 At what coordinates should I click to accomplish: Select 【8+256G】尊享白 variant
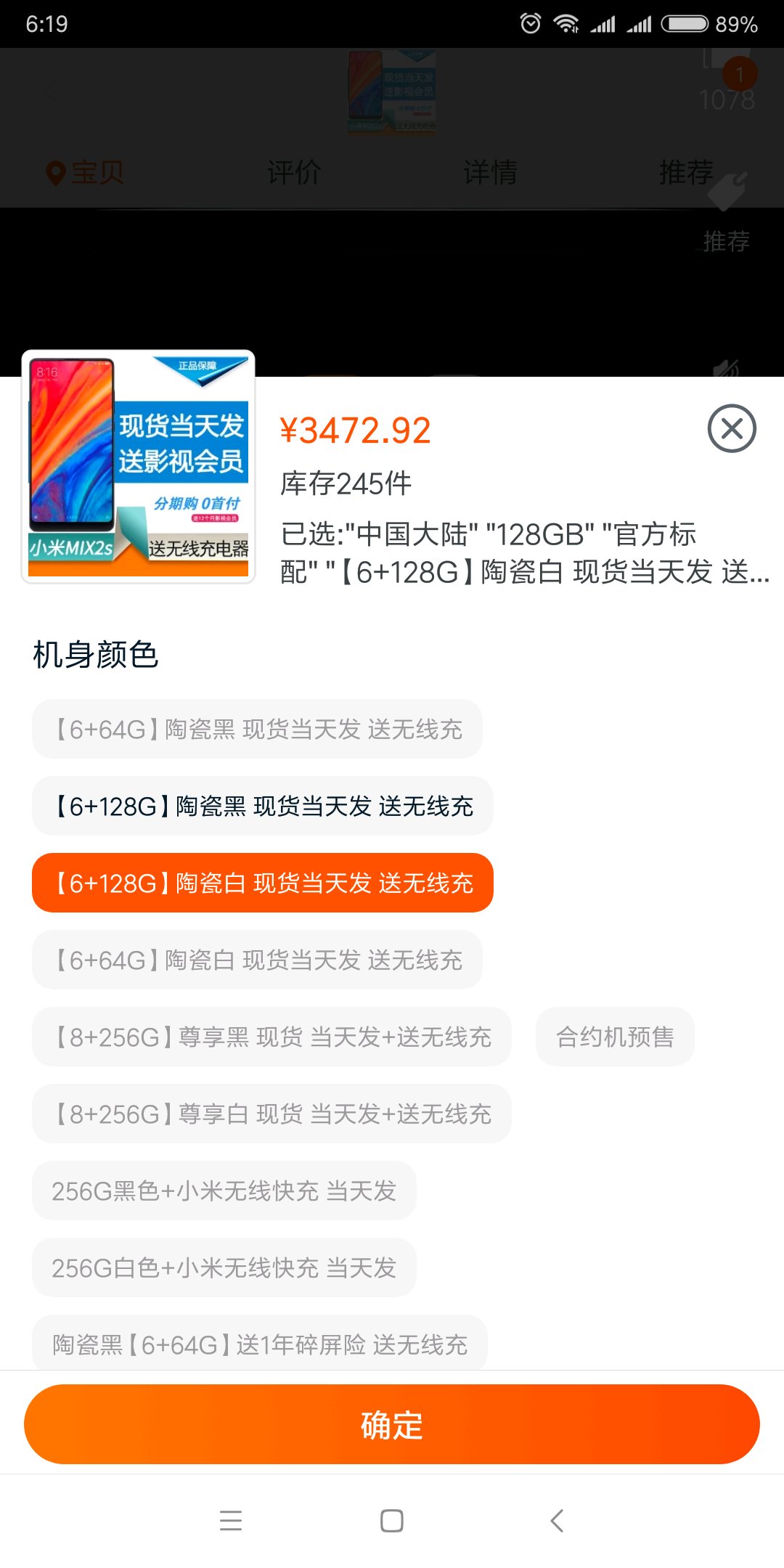271,1114
